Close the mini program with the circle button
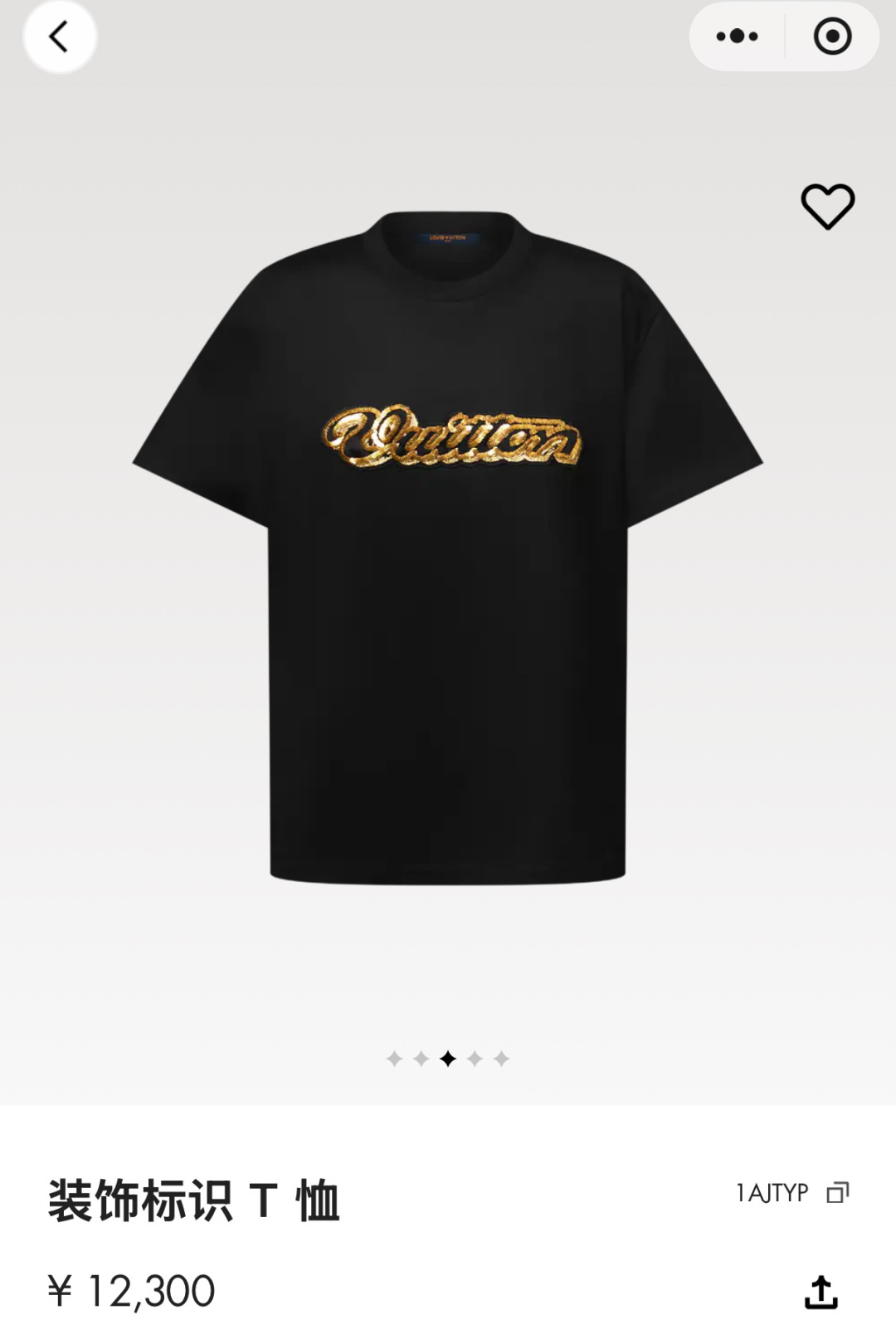The width and height of the screenshot is (896, 1344). click(x=832, y=37)
